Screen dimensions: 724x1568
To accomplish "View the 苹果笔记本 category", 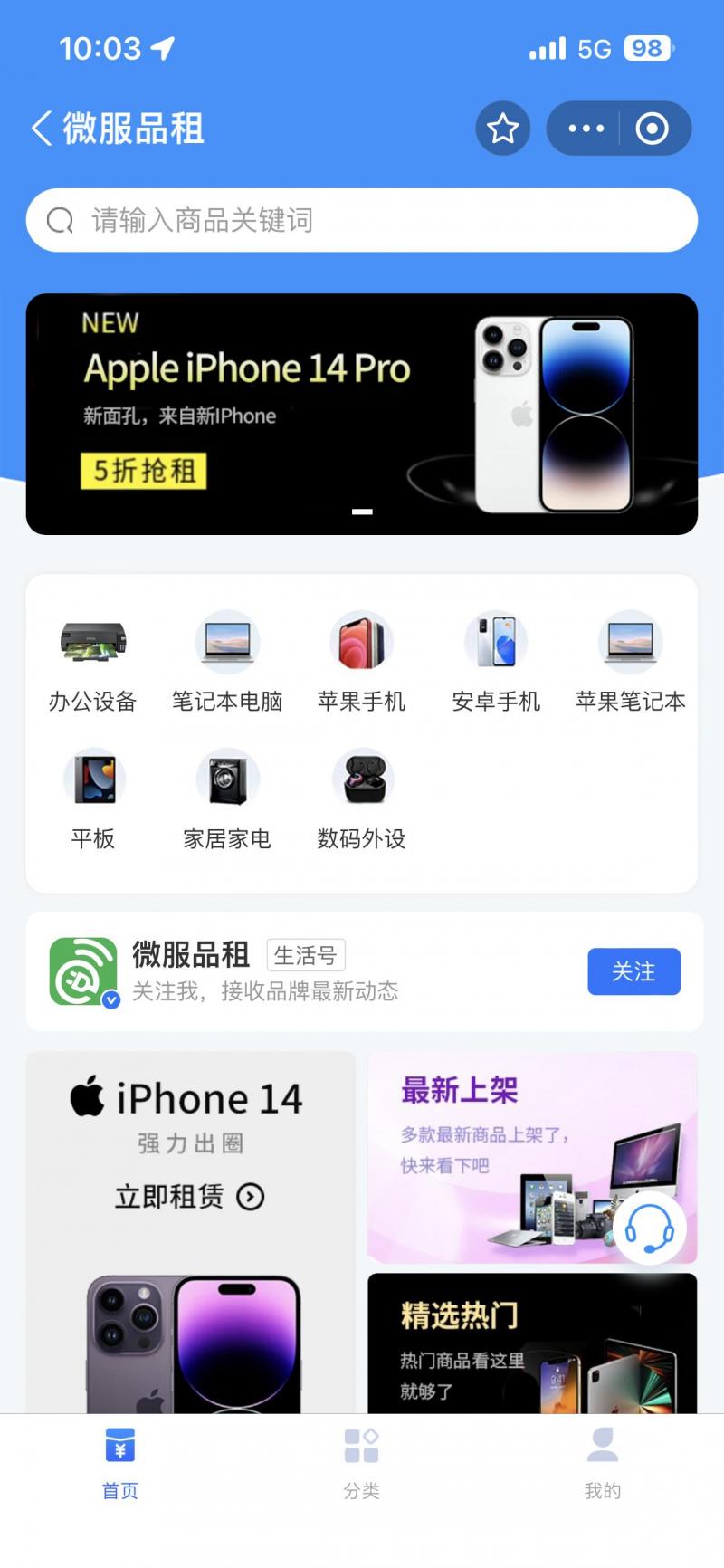I will pos(630,661).
